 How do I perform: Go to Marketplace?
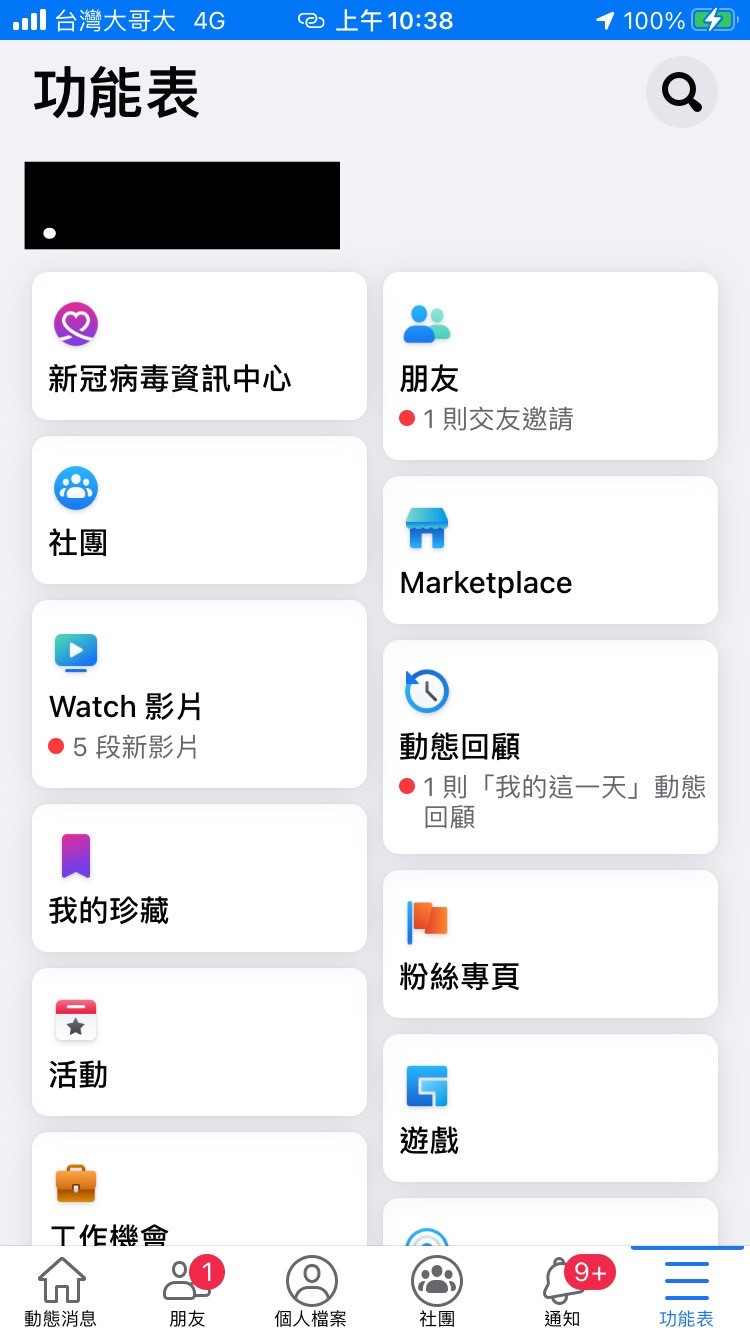(x=550, y=550)
